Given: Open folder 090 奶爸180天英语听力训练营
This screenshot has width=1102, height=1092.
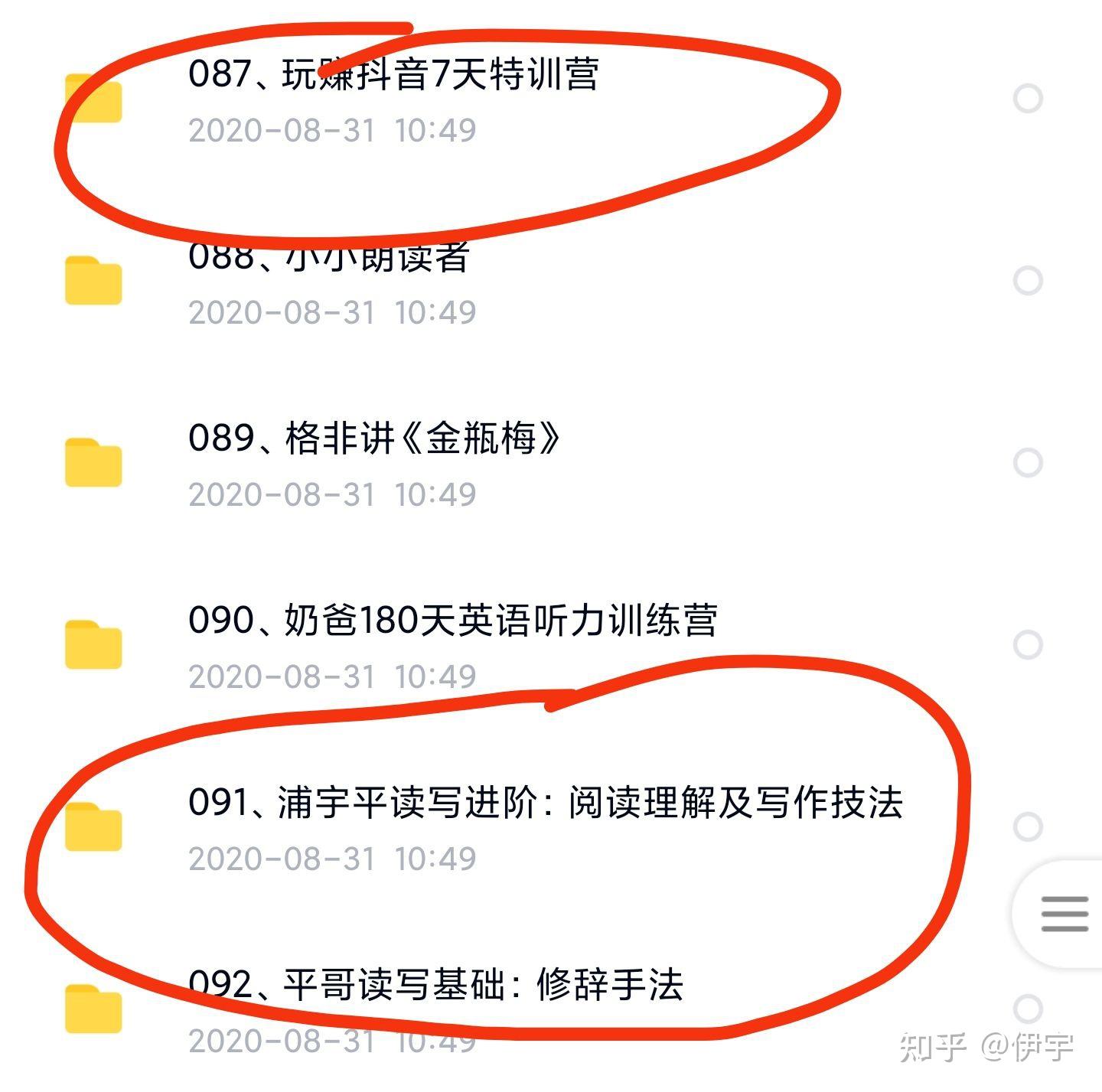Looking at the screenshot, I should tap(453, 621).
